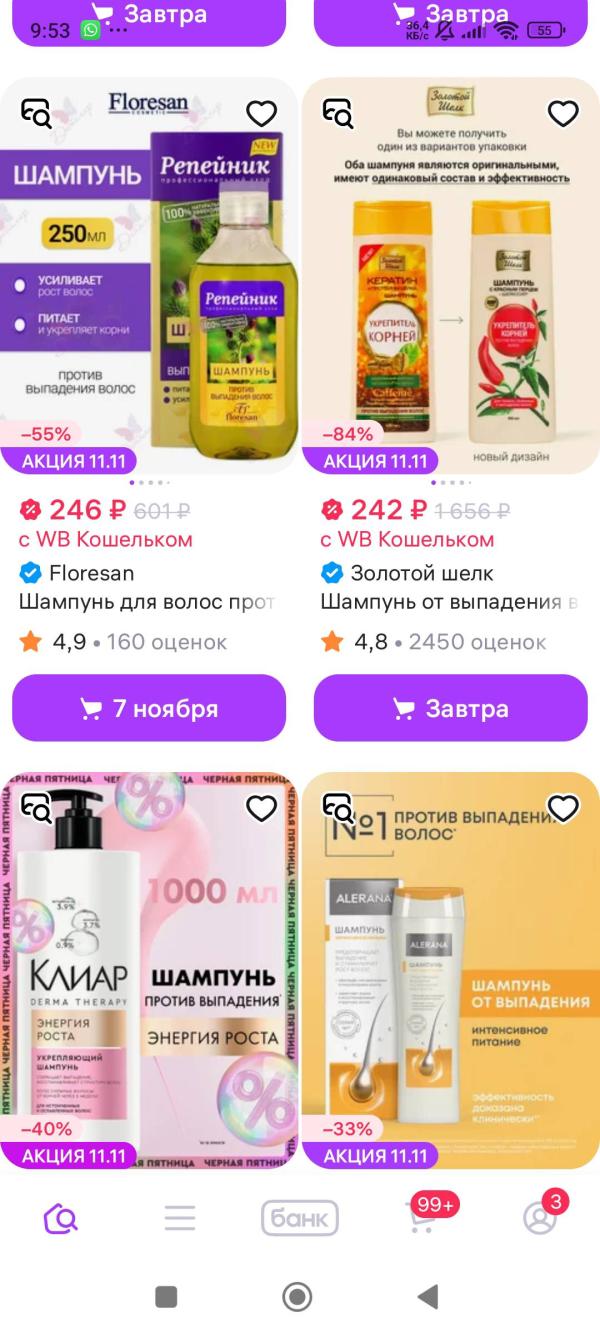Image resolution: width=600 pixels, height=1332 pixels.
Task: Favorite the Клиар shampoo
Action: [x=261, y=808]
